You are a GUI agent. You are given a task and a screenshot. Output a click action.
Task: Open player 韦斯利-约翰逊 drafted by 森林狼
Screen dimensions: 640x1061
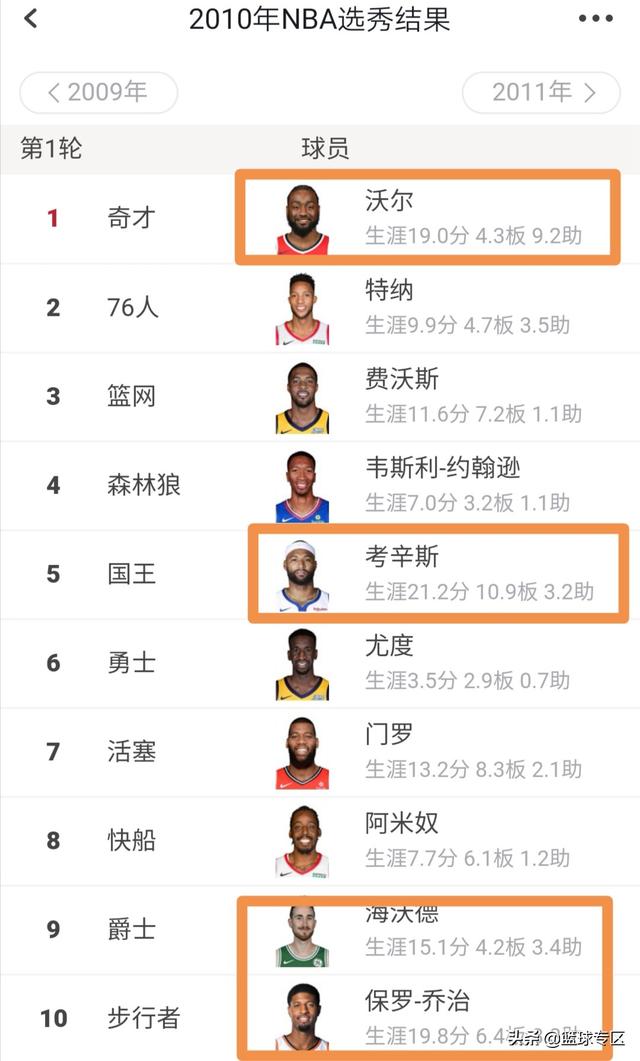coord(320,485)
